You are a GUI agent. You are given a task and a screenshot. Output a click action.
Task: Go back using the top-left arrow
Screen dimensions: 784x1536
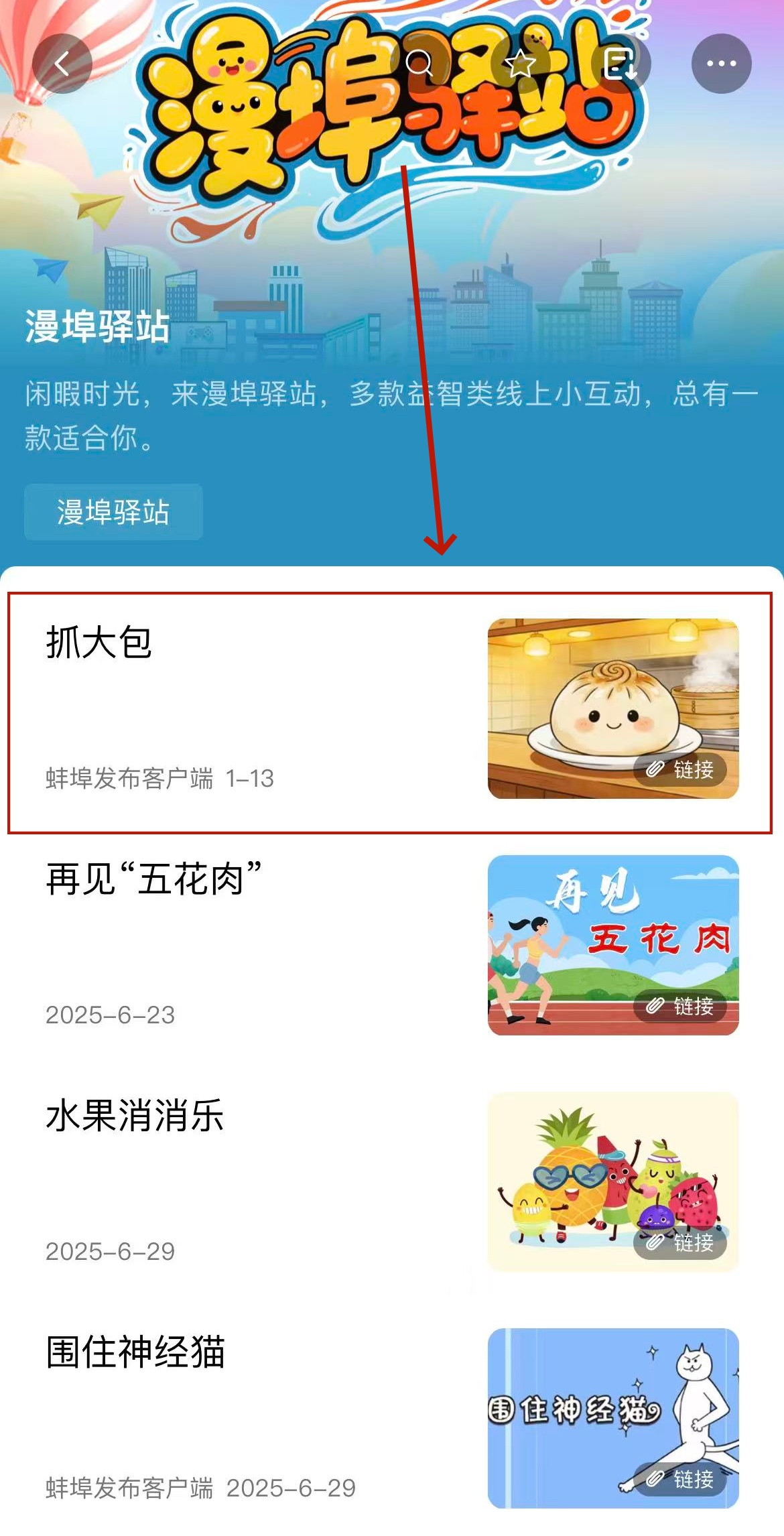[x=62, y=64]
